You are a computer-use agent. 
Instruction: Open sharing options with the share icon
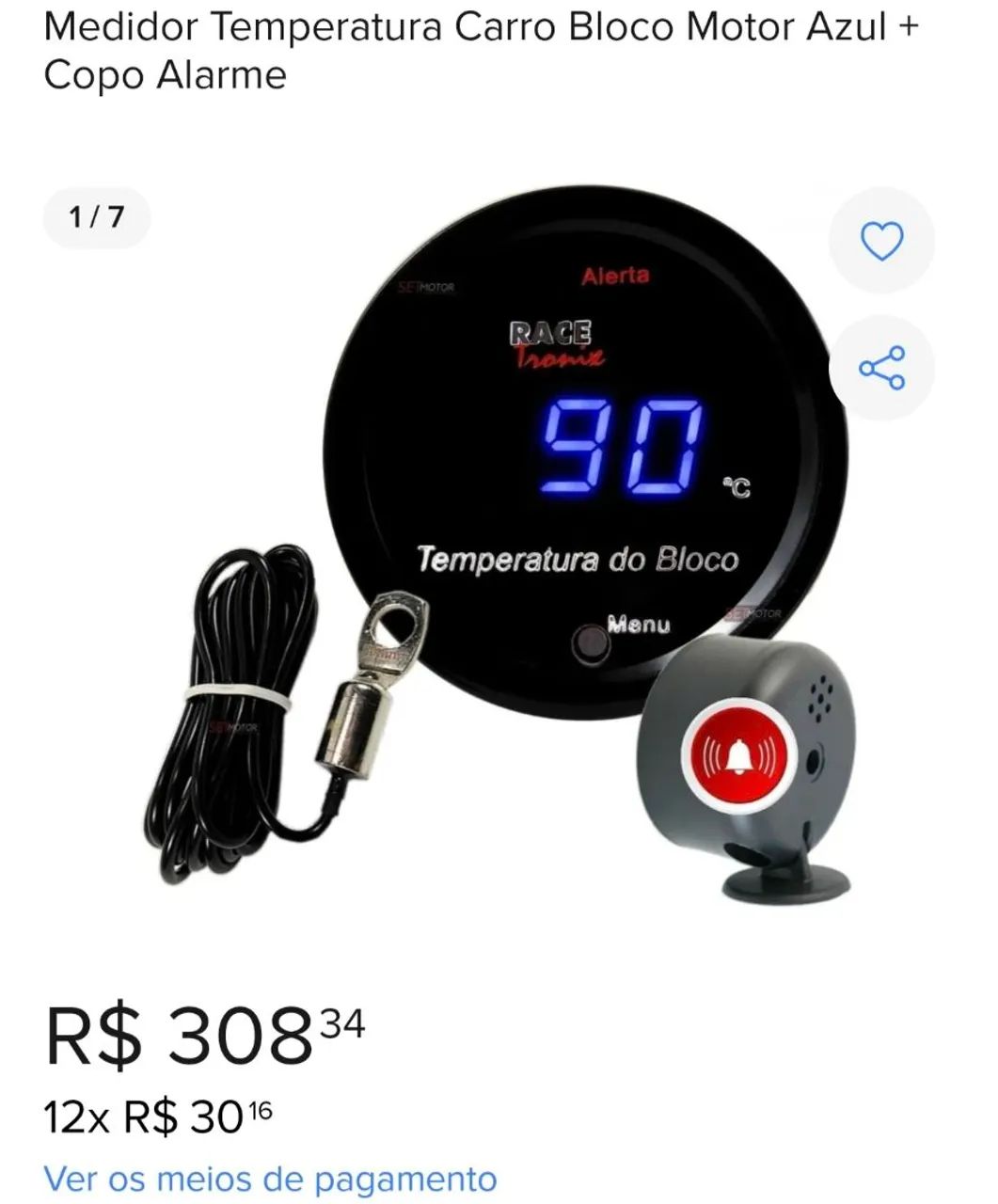pos(881,369)
